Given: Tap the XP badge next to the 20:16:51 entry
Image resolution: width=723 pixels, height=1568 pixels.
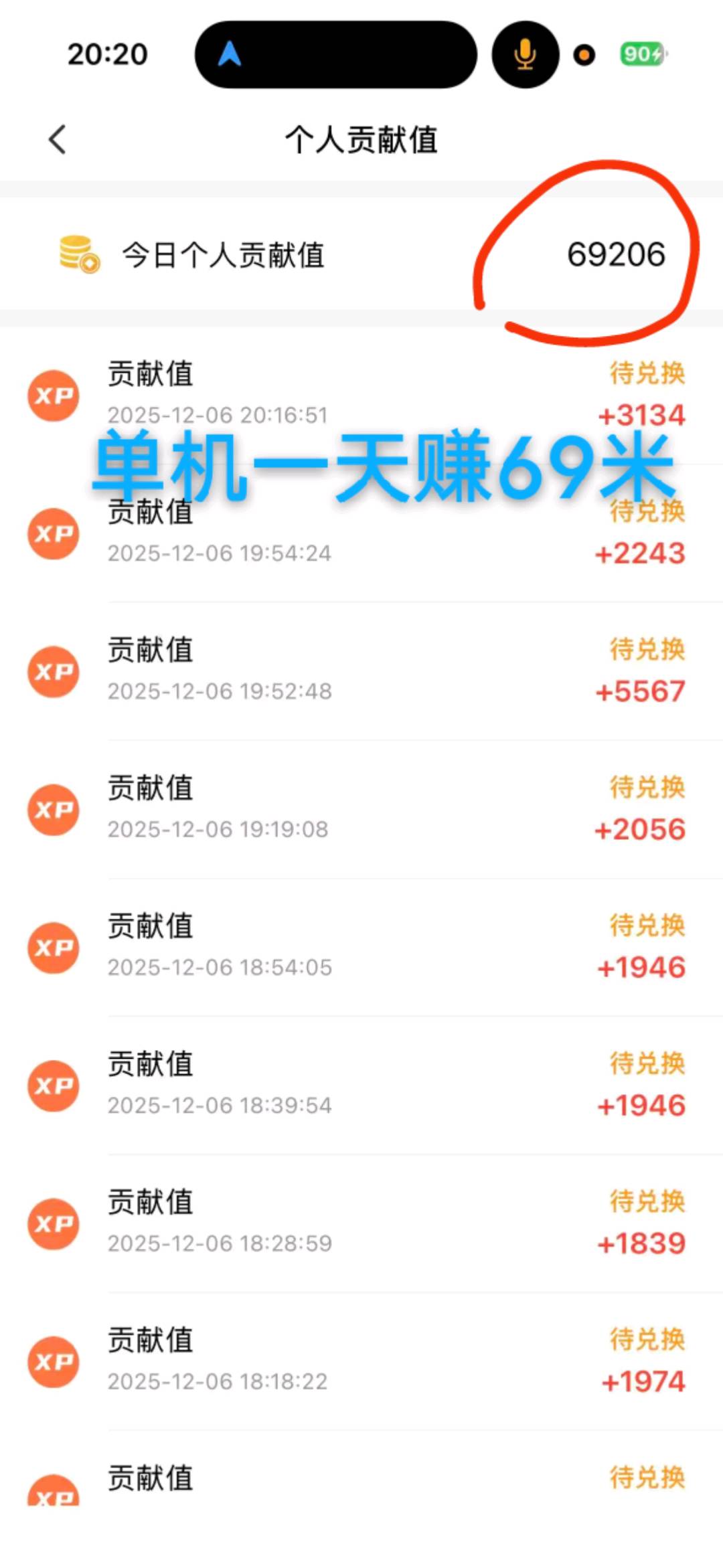Looking at the screenshot, I should click(54, 396).
